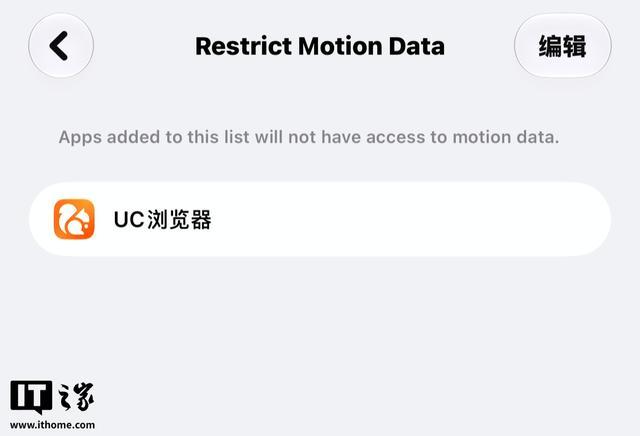640x436 pixels.
Task: Go back from Restrict Motion Data
Action: (x=61, y=45)
